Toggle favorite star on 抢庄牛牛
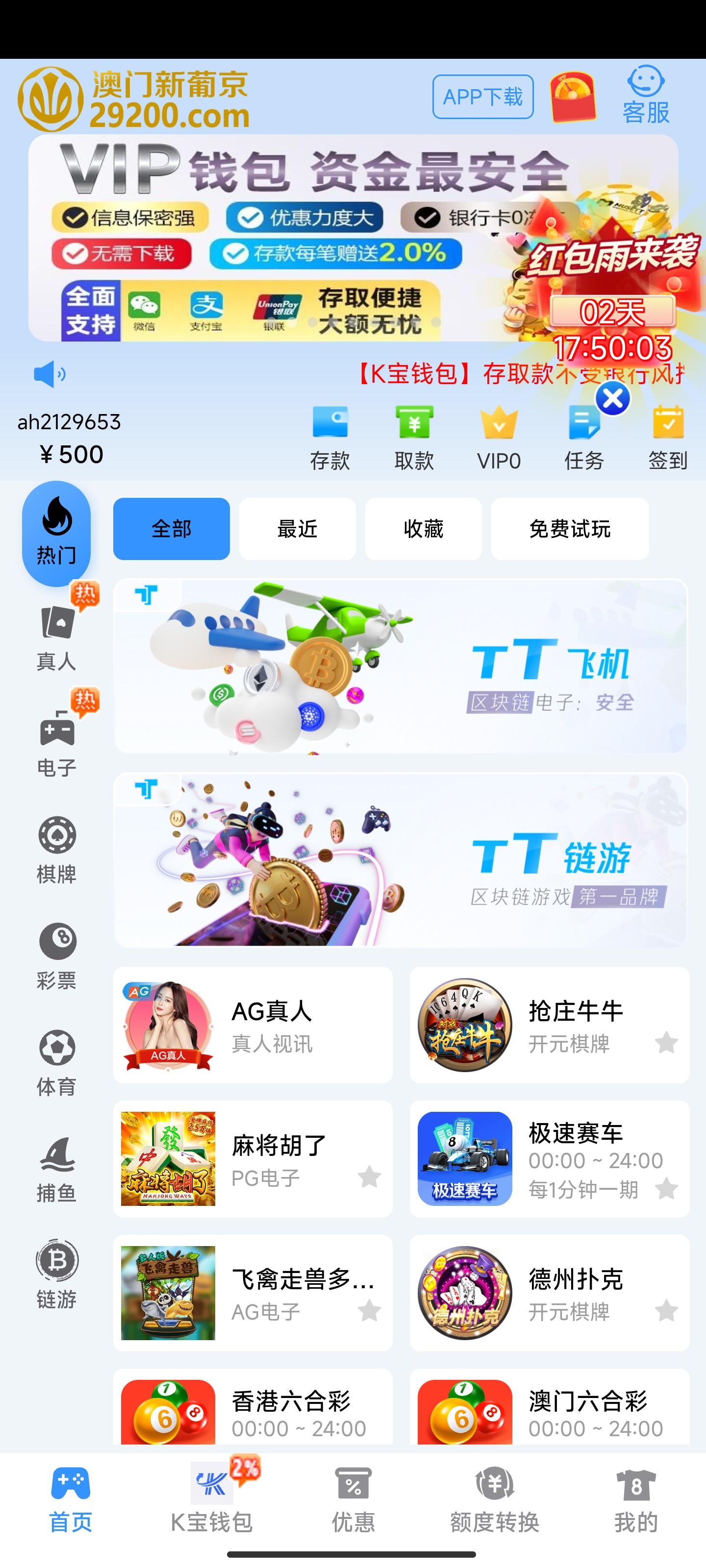Image resolution: width=706 pixels, height=1568 pixels. pyautogui.click(x=666, y=1043)
